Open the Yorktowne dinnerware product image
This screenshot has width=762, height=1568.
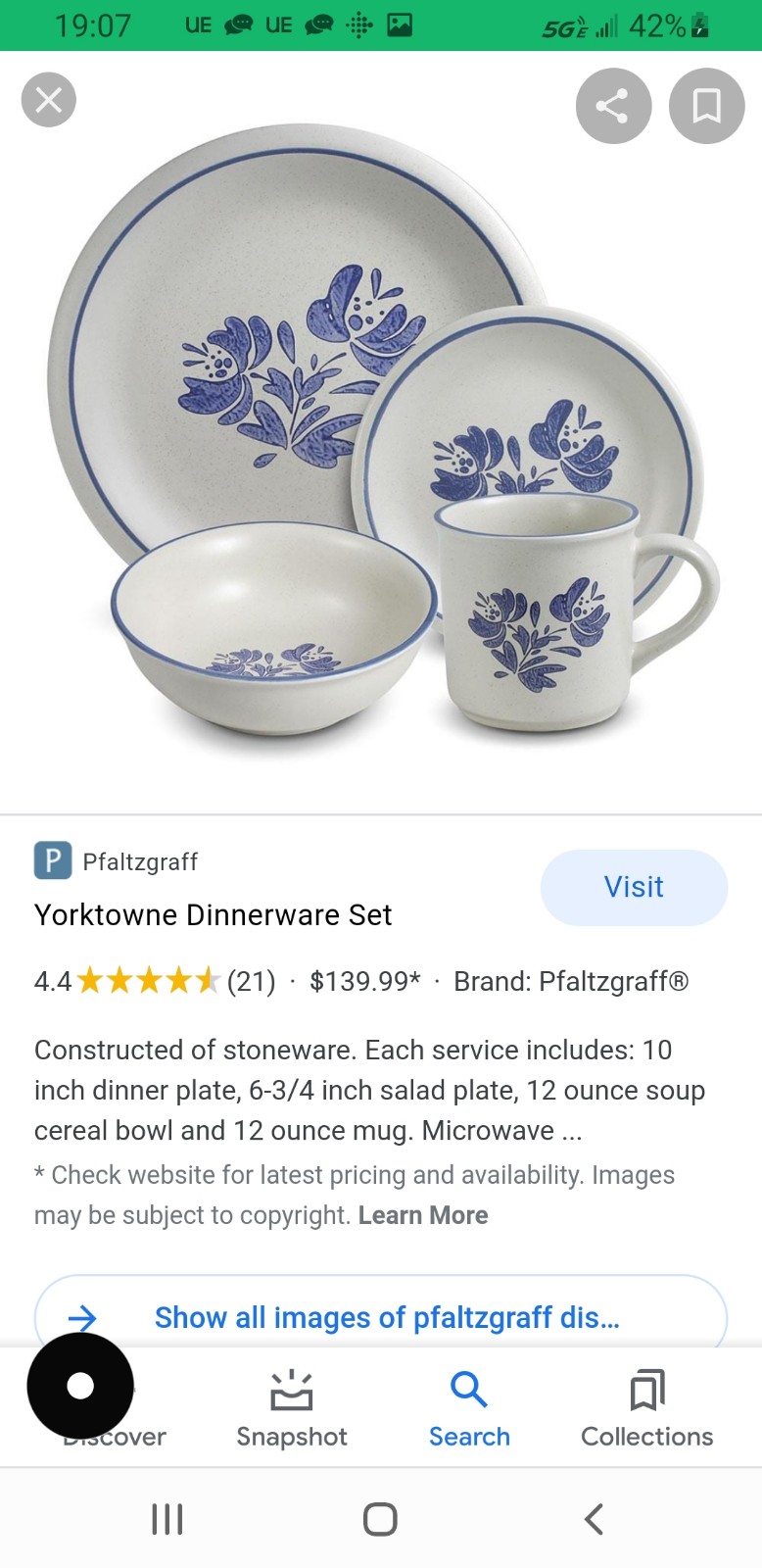pyautogui.click(x=381, y=431)
